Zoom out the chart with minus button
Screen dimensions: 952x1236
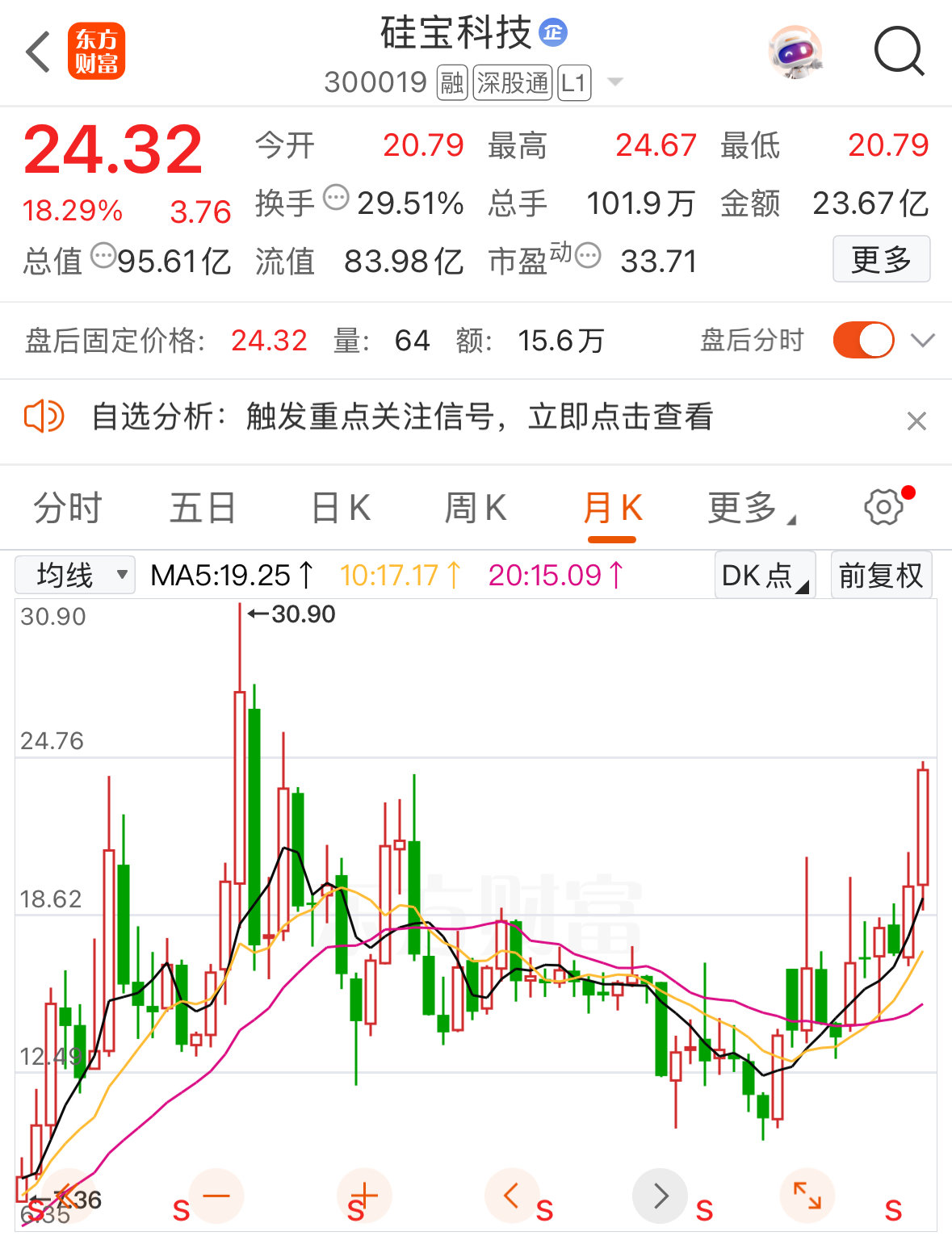pos(216,1196)
